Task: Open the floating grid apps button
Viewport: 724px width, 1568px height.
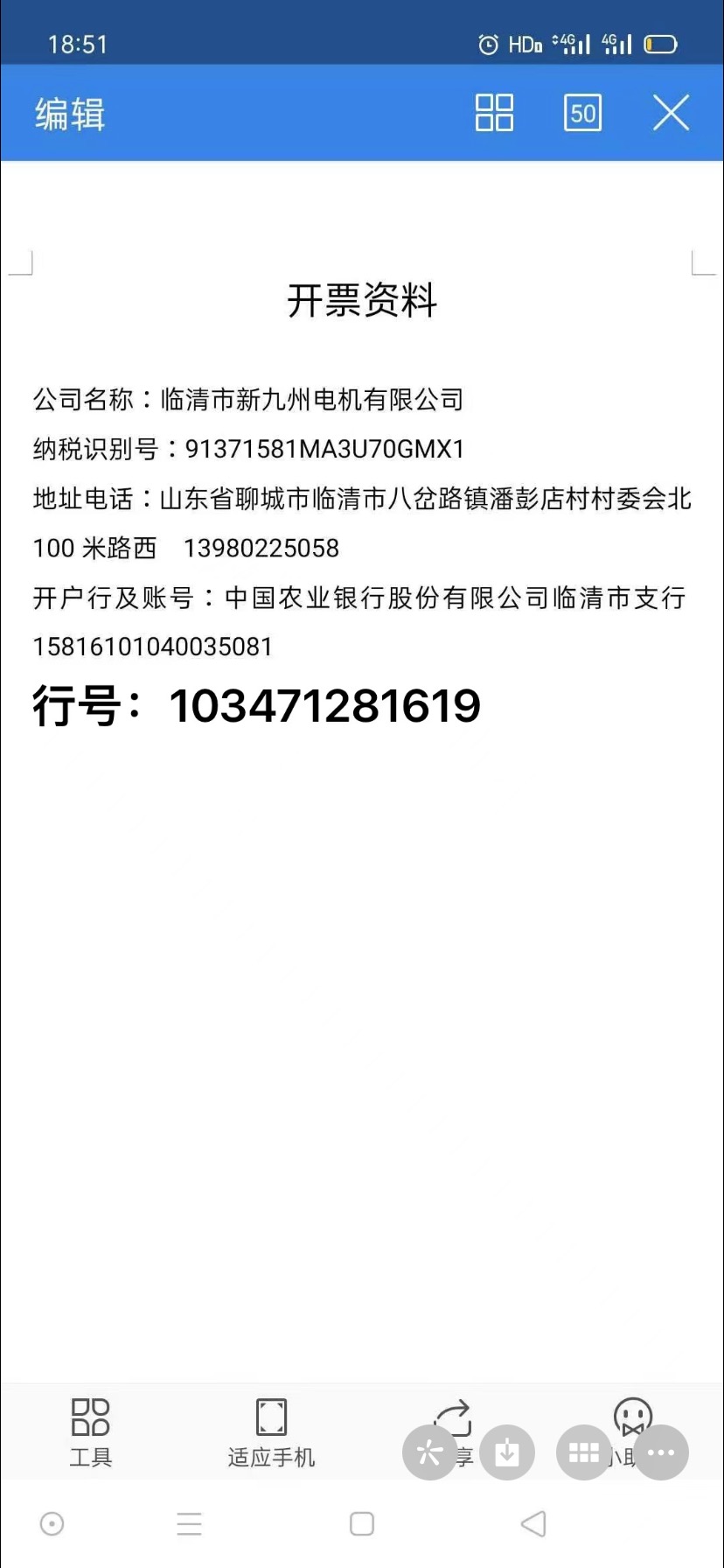Action: click(583, 1453)
